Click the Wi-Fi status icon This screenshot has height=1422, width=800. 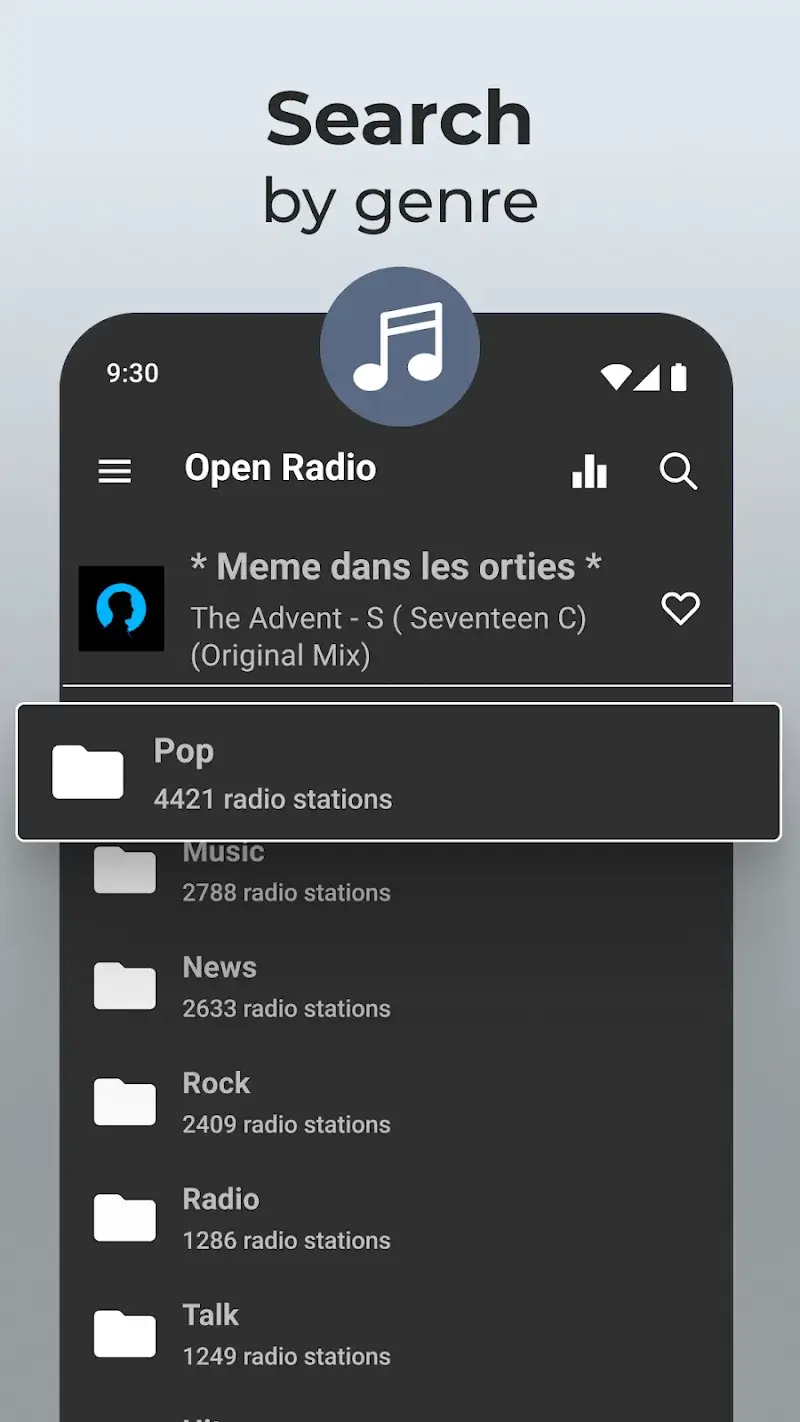tap(613, 377)
